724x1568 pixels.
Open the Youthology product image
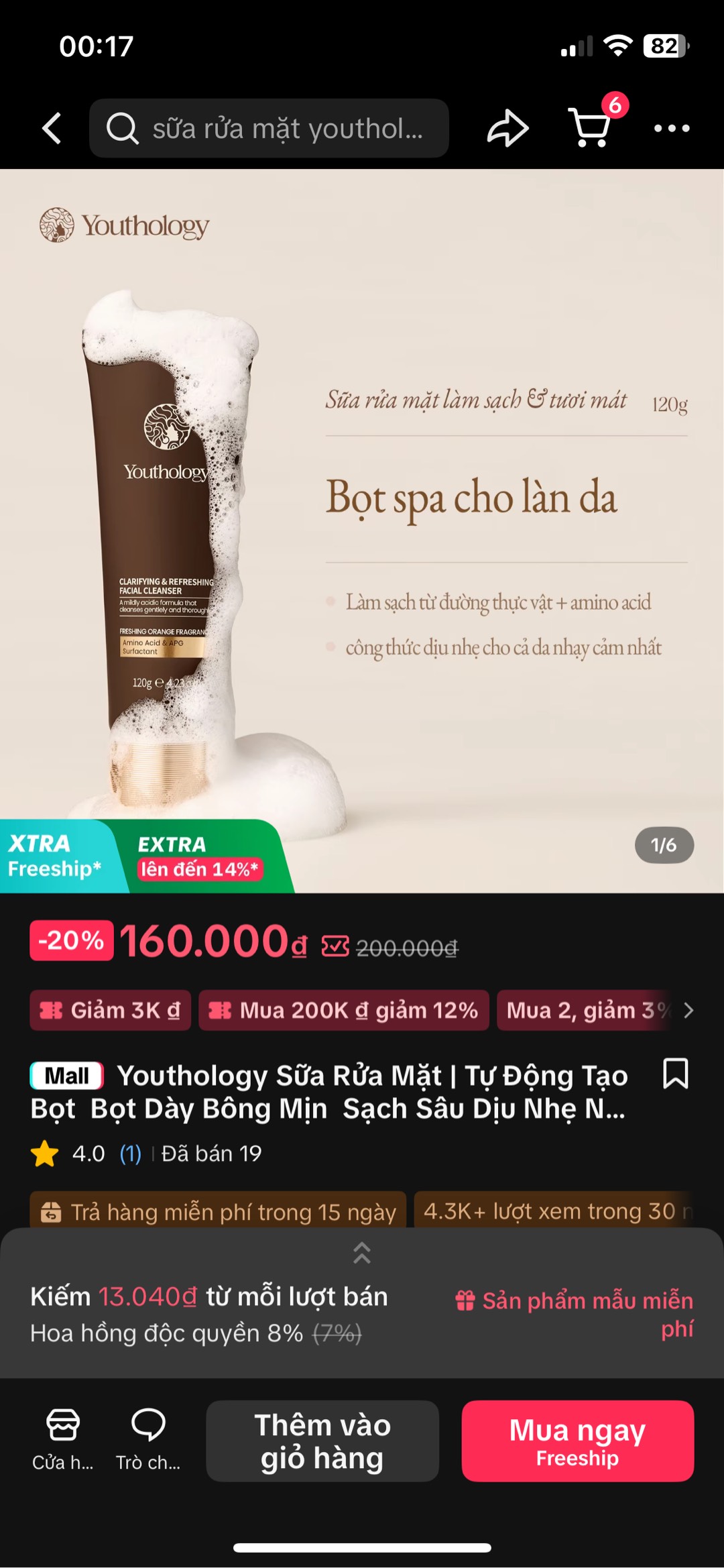pos(362,530)
